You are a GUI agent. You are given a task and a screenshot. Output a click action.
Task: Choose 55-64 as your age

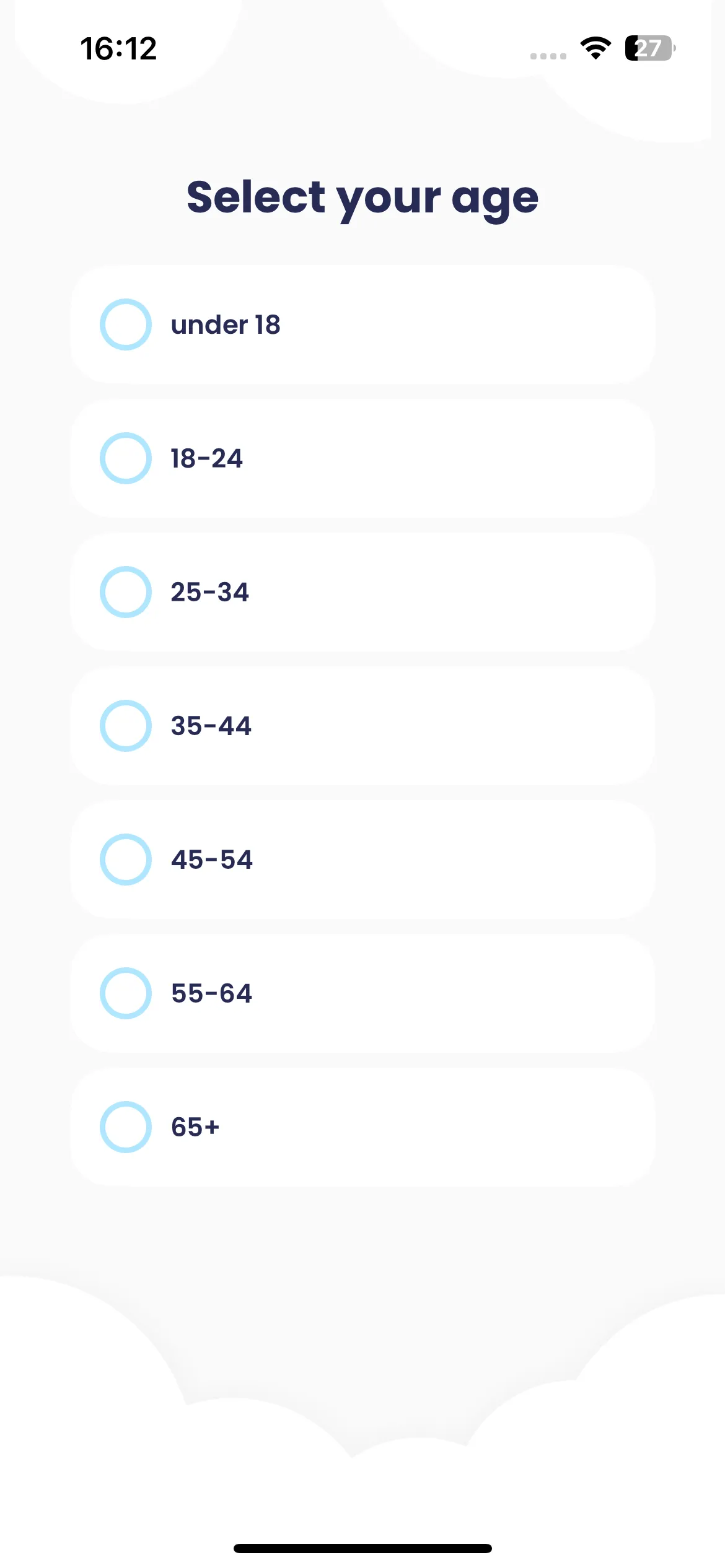pyautogui.click(x=362, y=993)
